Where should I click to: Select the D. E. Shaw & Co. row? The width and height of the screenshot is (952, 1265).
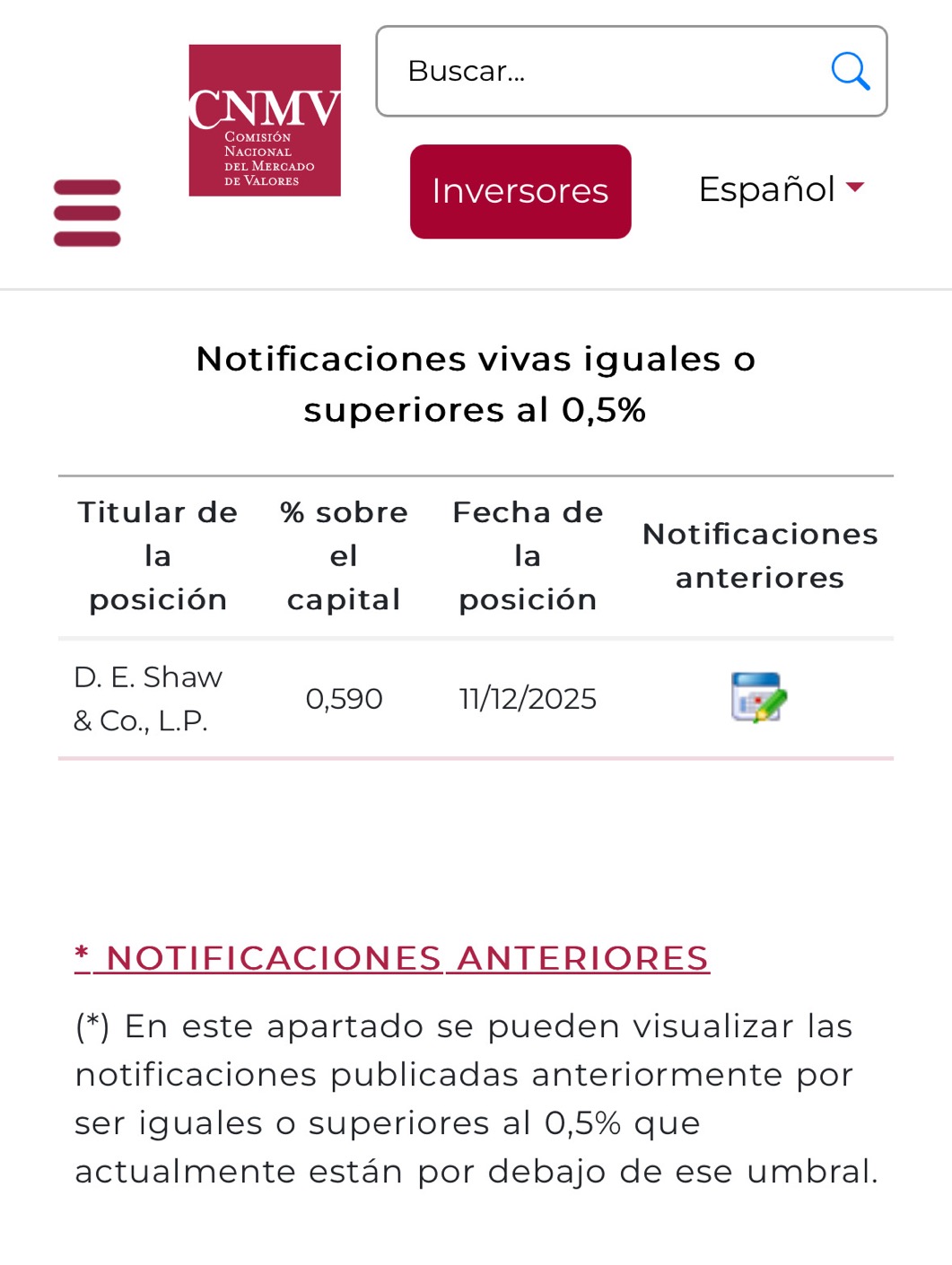(x=148, y=698)
